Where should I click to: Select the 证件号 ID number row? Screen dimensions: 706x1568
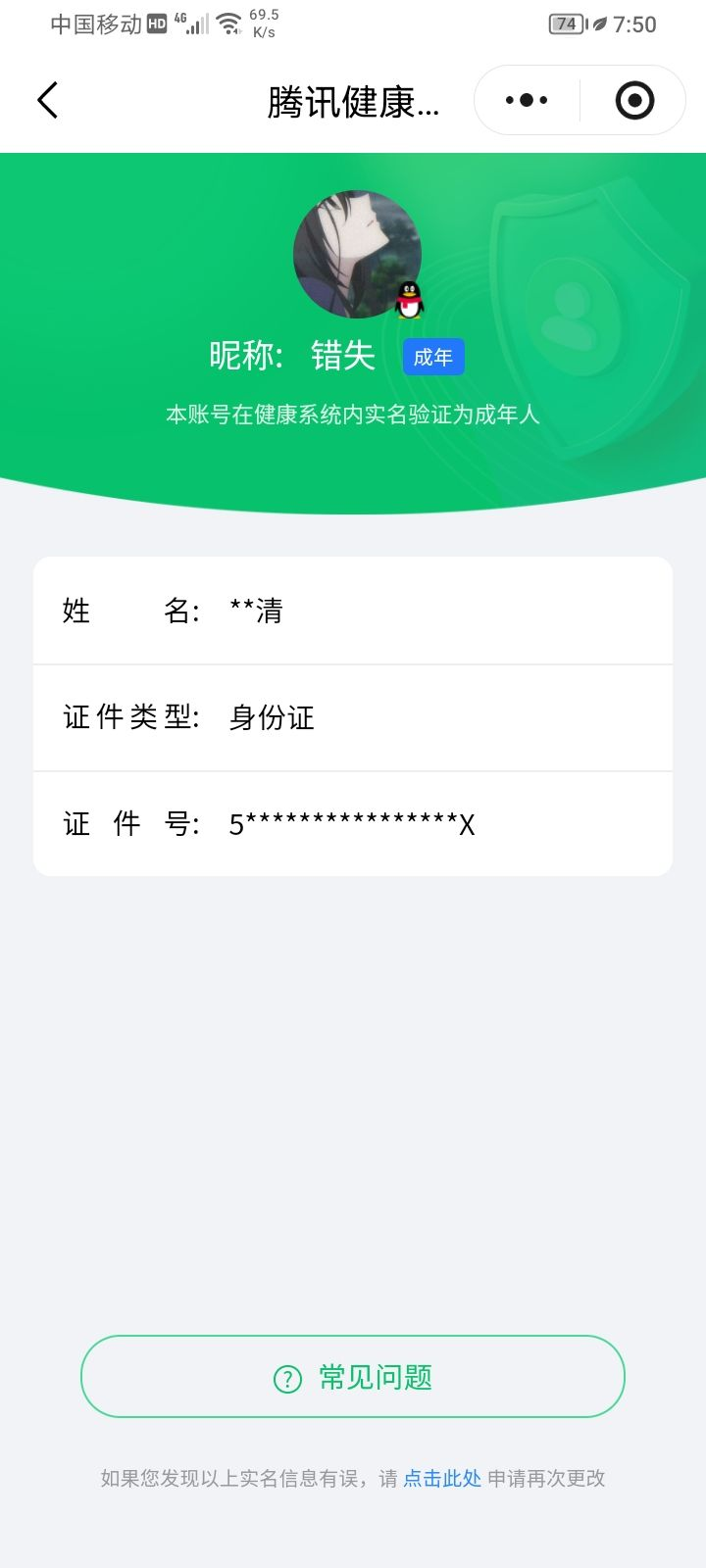[x=352, y=823]
